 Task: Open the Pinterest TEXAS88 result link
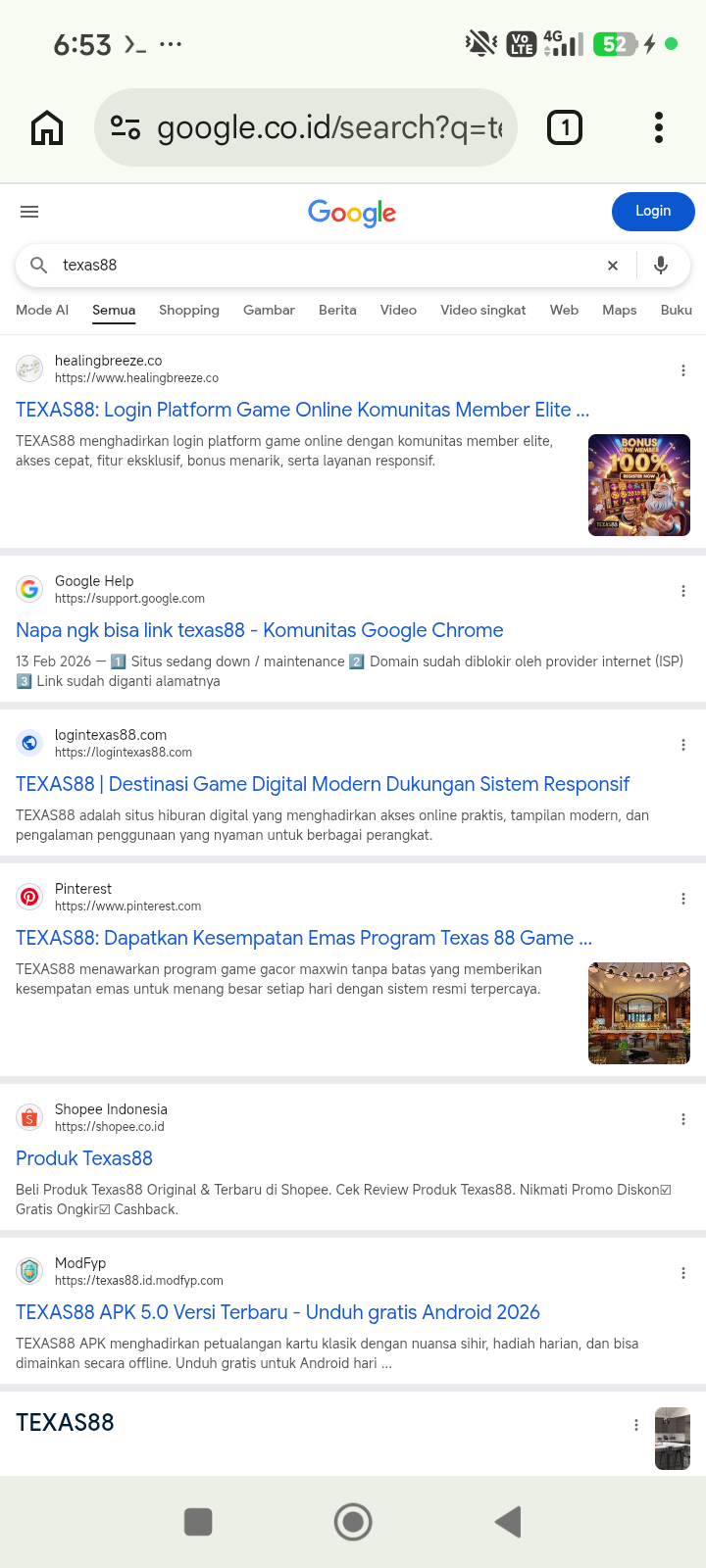(x=304, y=938)
